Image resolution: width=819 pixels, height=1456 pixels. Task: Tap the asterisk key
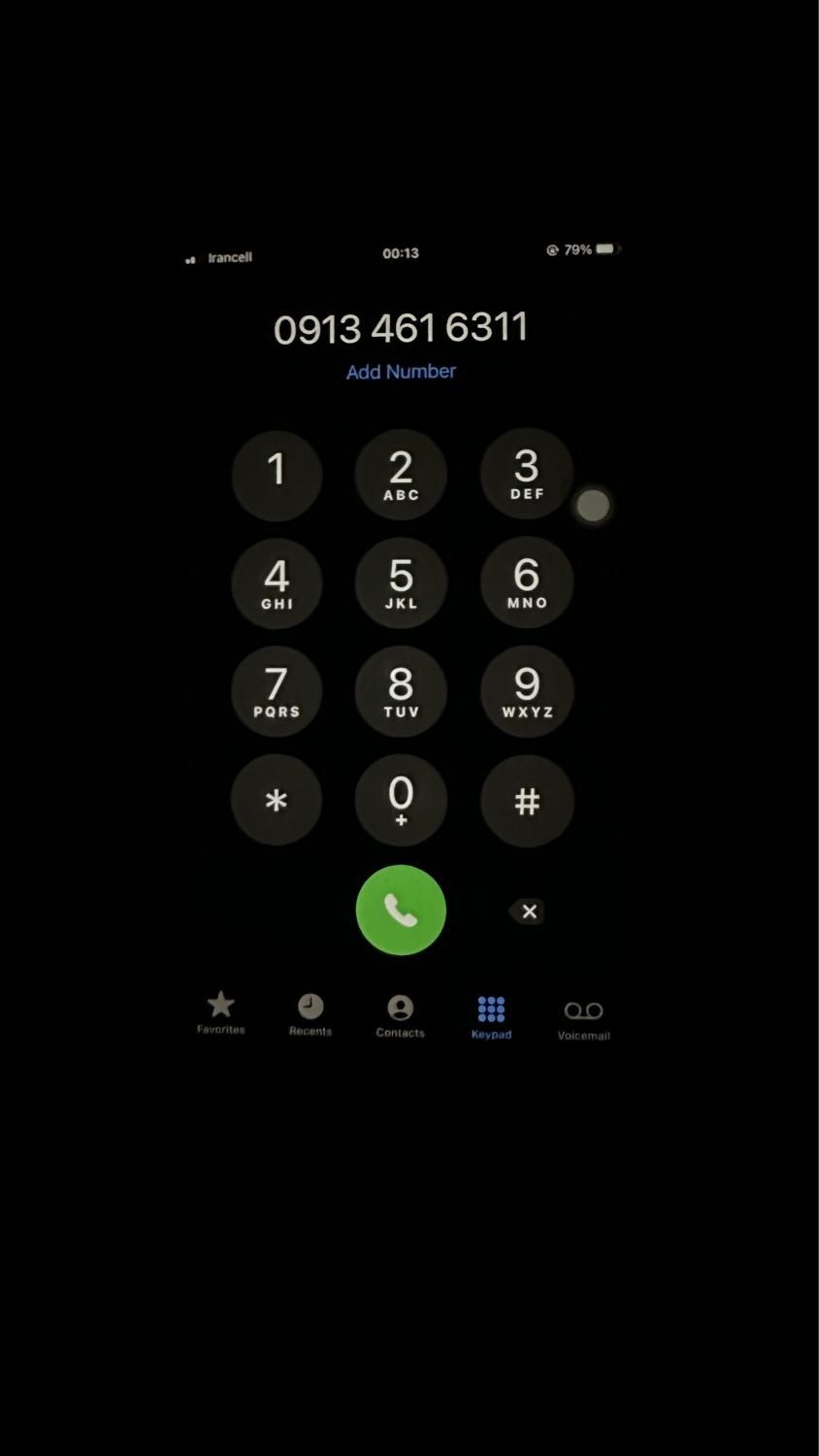pyautogui.click(x=277, y=801)
